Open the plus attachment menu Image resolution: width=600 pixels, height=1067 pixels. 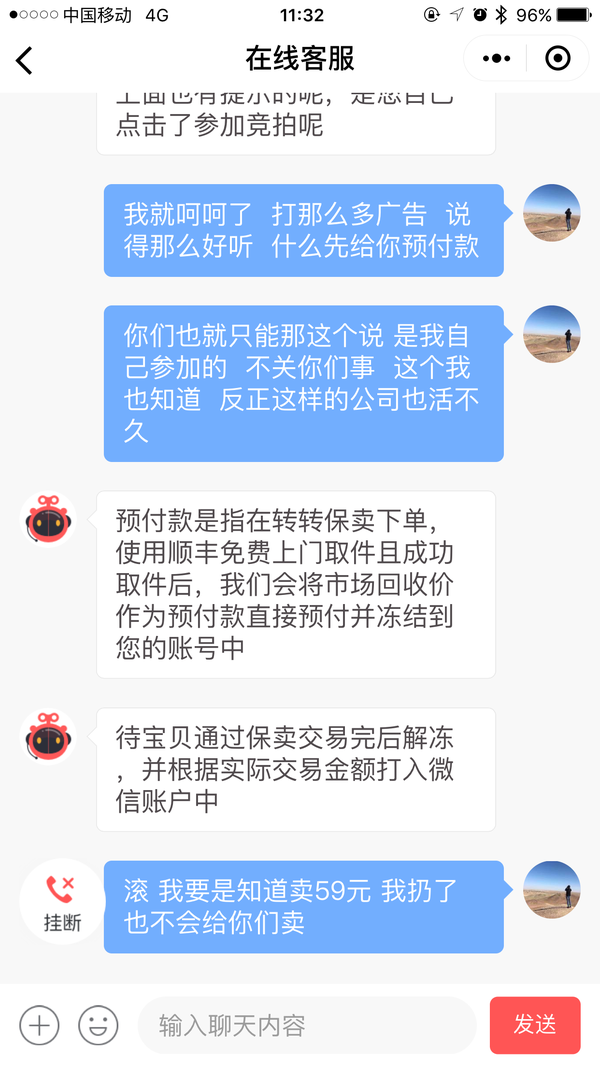(40, 1025)
